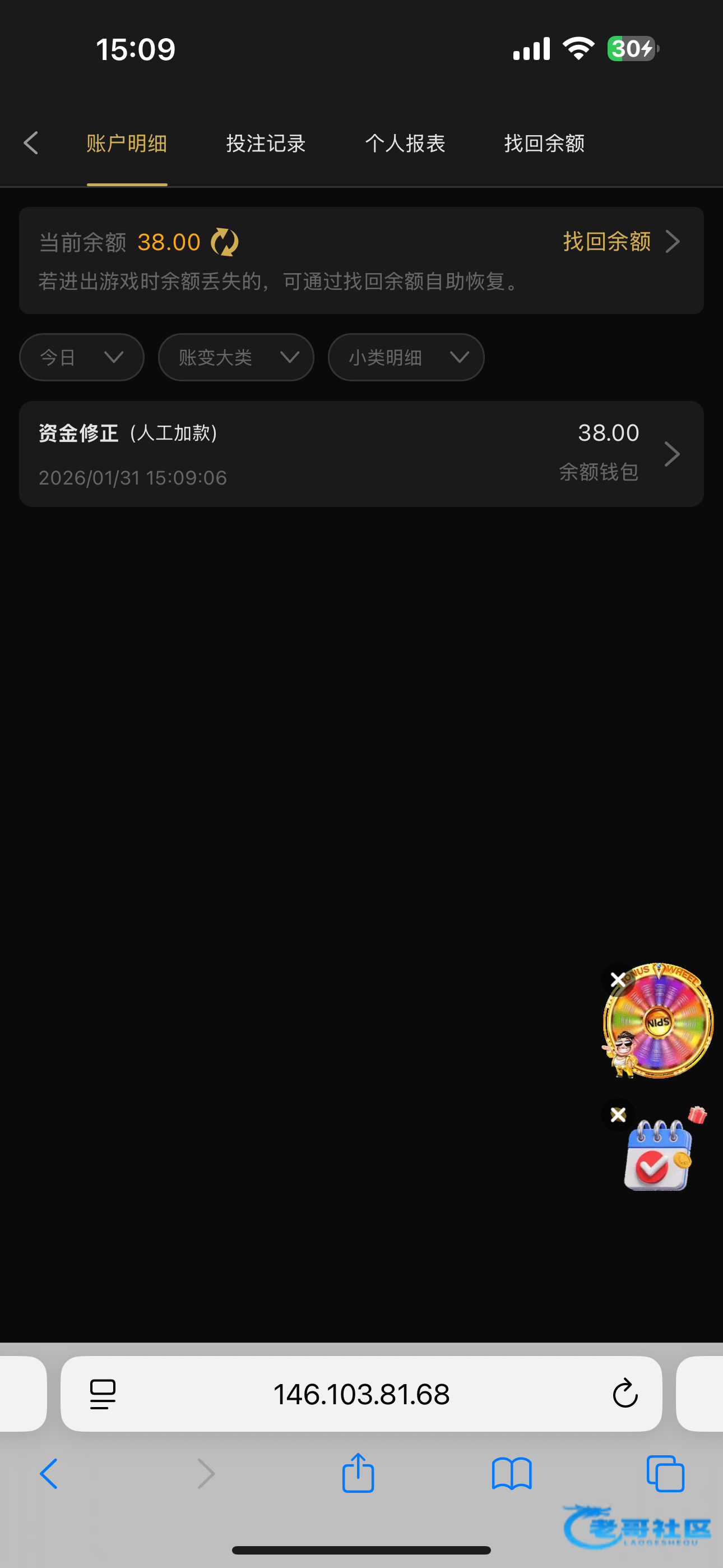This screenshot has width=723, height=1568.
Task: Reload the page in Safari
Action: click(624, 1393)
